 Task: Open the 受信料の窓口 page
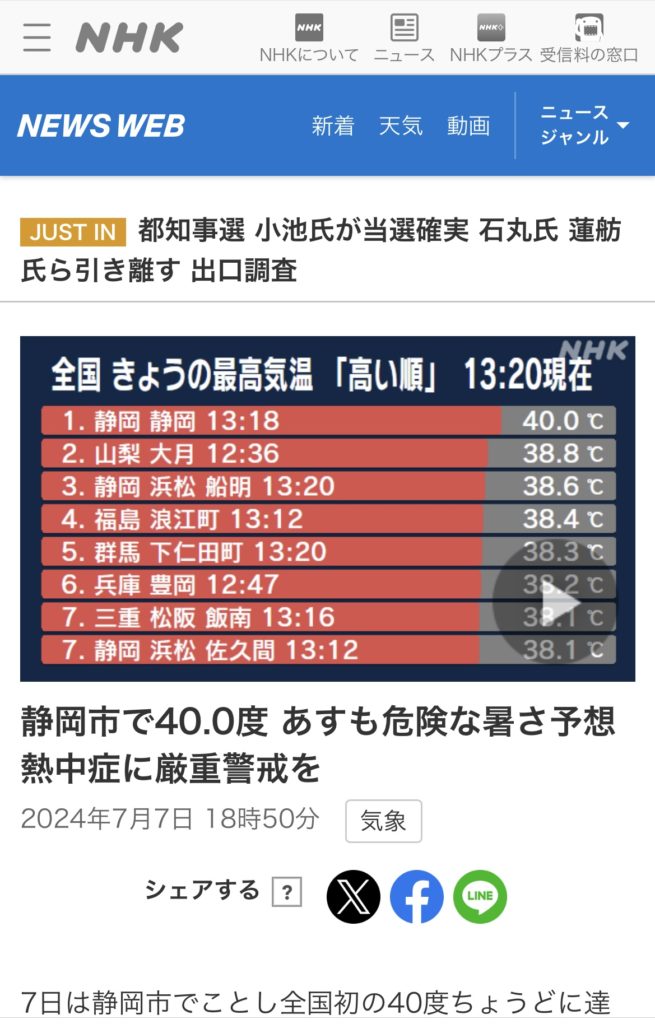pyautogui.click(x=588, y=38)
